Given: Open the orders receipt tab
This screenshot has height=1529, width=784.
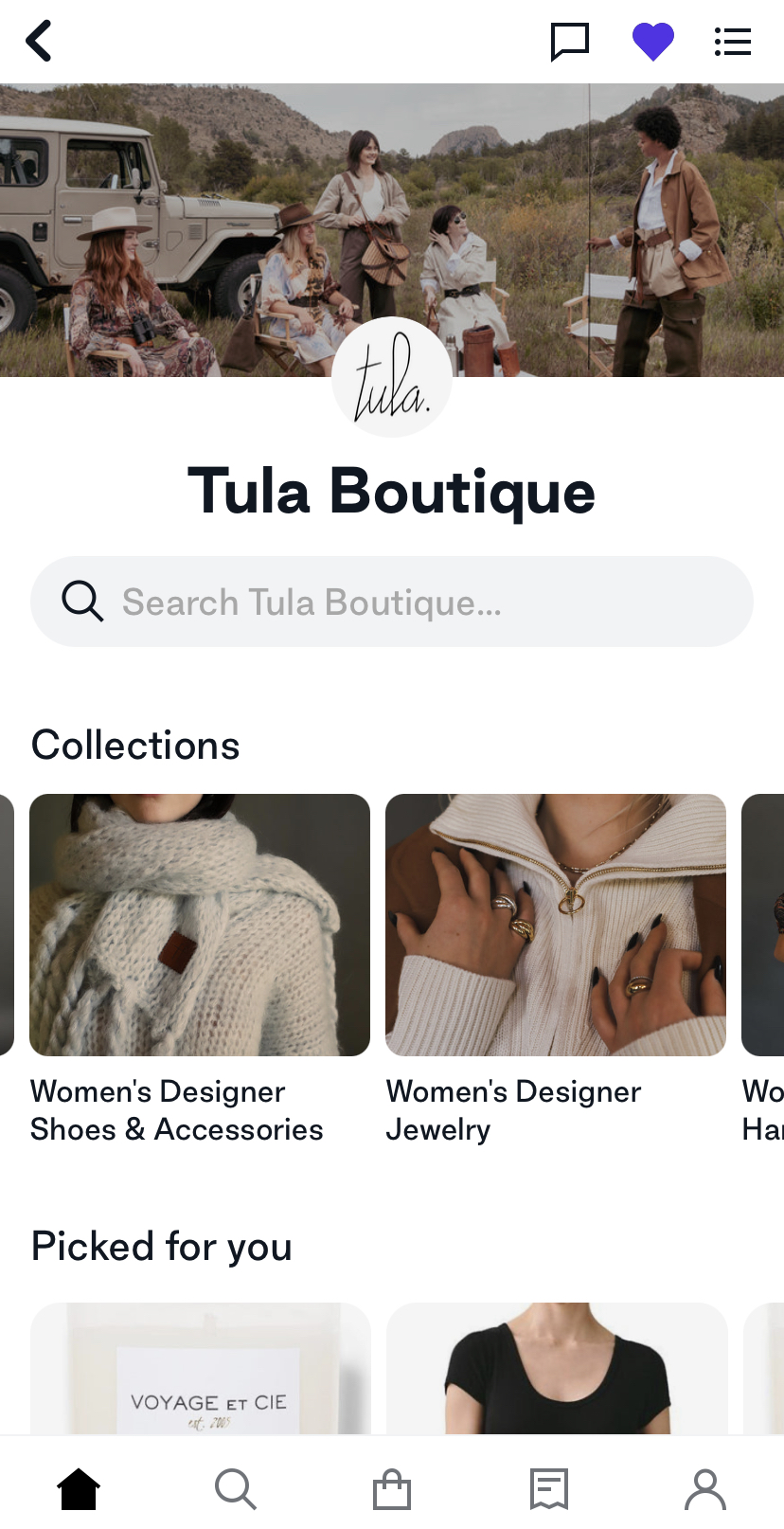Looking at the screenshot, I should 549,1489.
